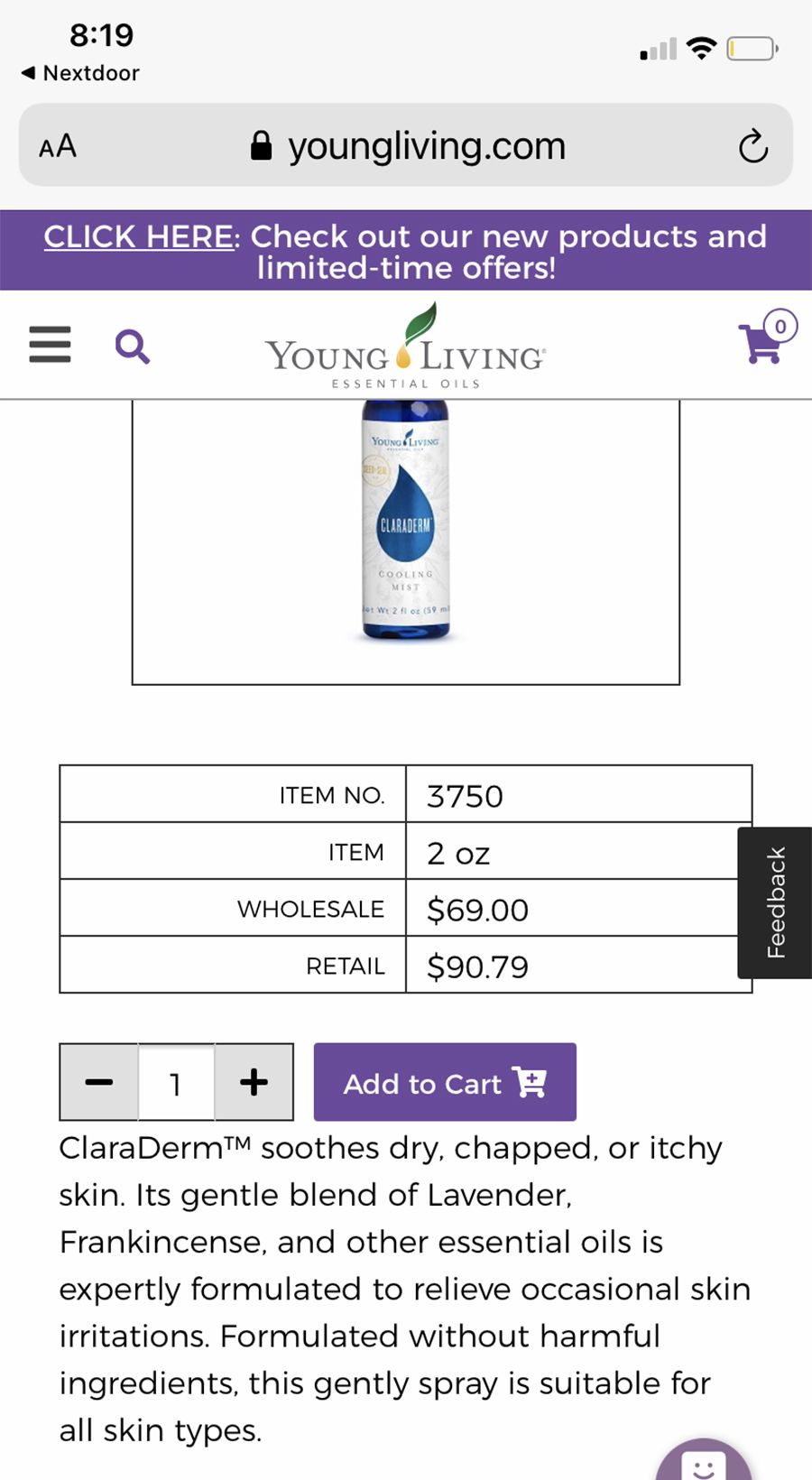Image resolution: width=812 pixels, height=1480 pixels.
Task: Add ClaraDerm to cart
Action: (x=445, y=1082)
